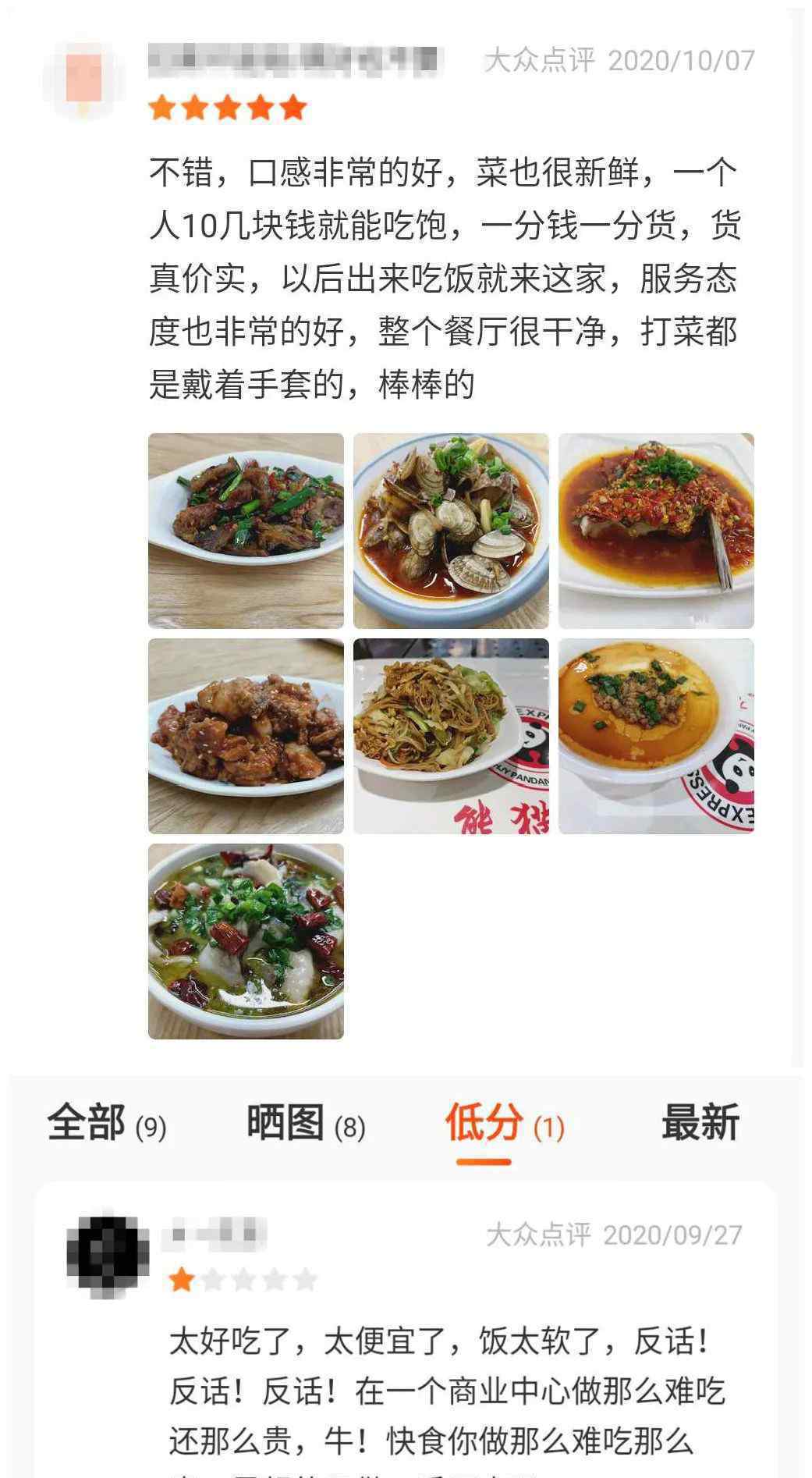Open the 低分 (1) tab
This screenshot has width=812, height=1478.
[505, 1124]
